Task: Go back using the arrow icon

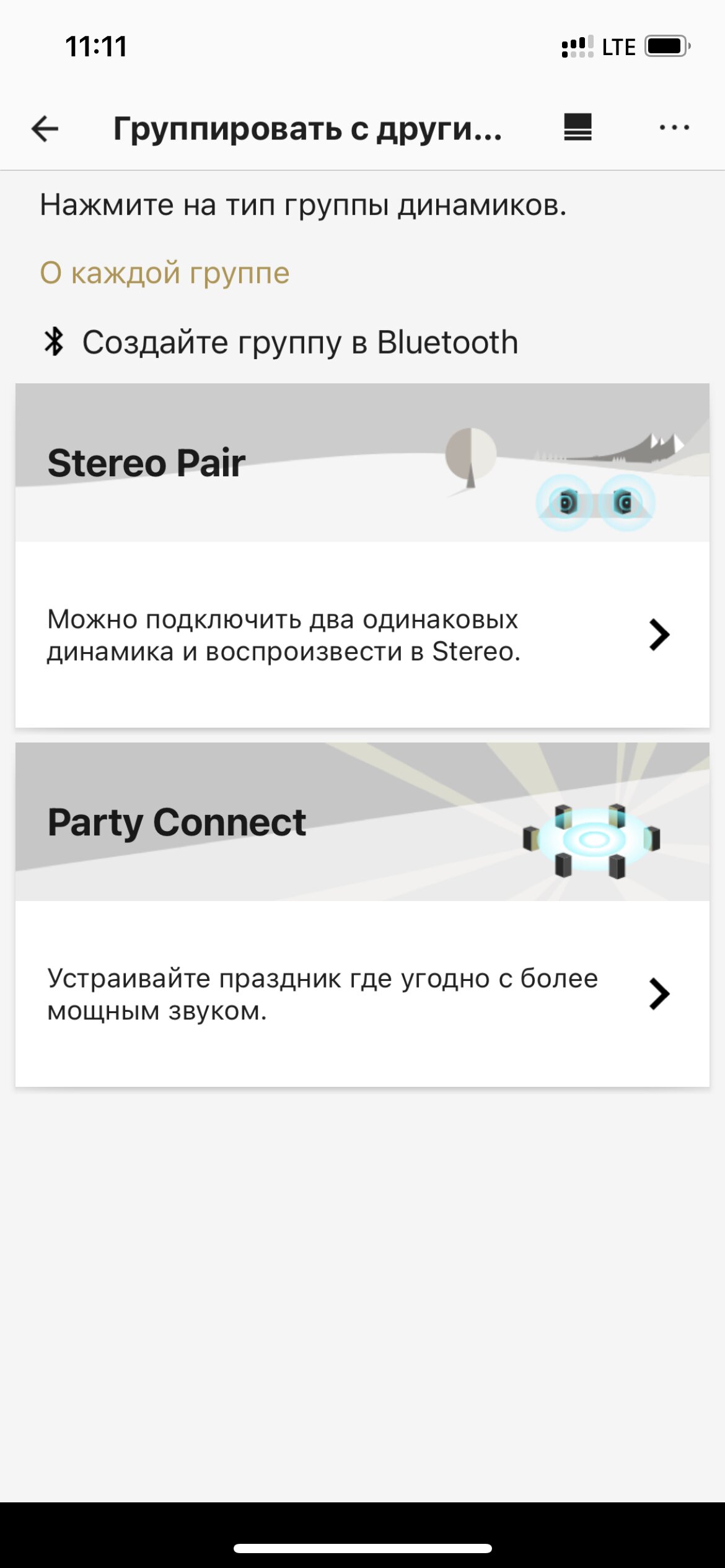Action: click(45, 129)
